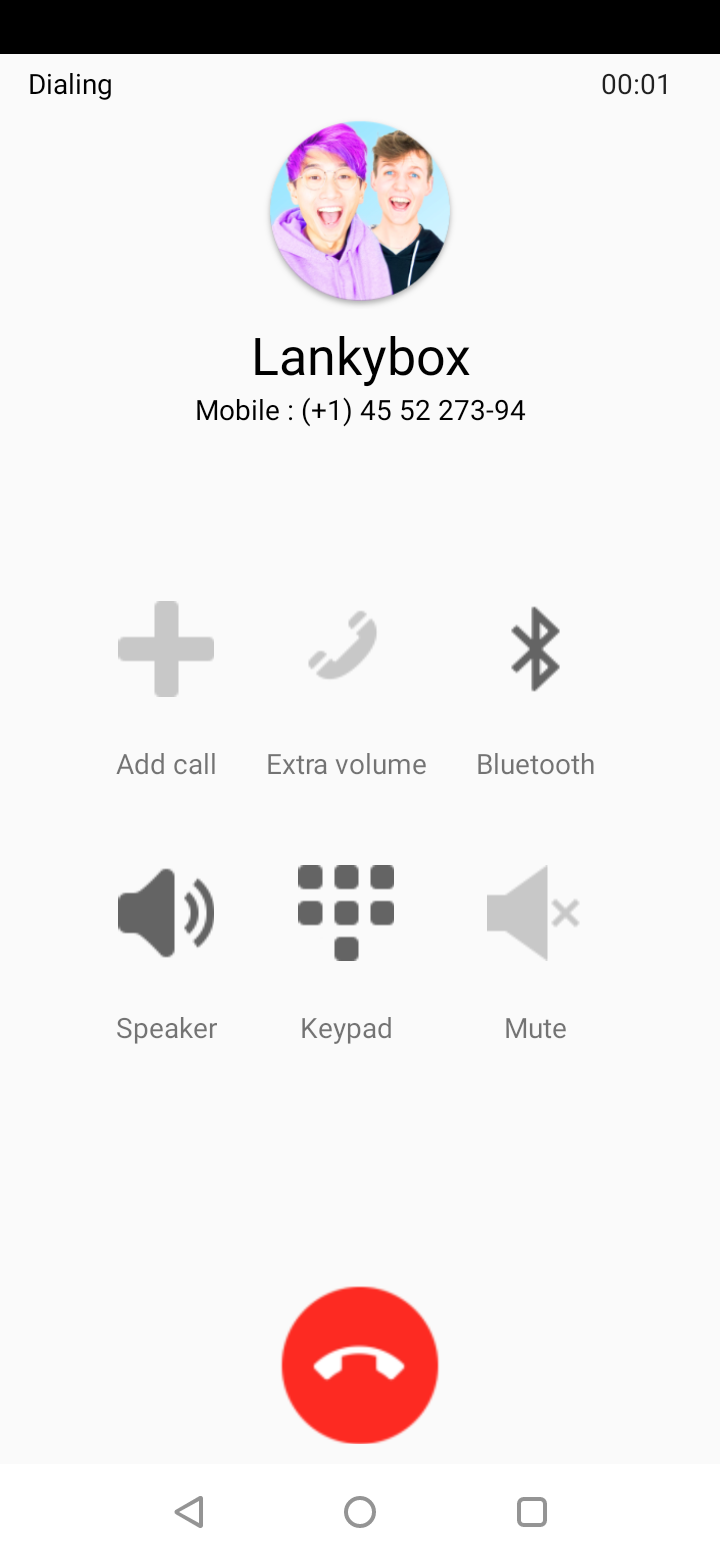Hang up the call to Lankybox

(x=360, y=1364)
